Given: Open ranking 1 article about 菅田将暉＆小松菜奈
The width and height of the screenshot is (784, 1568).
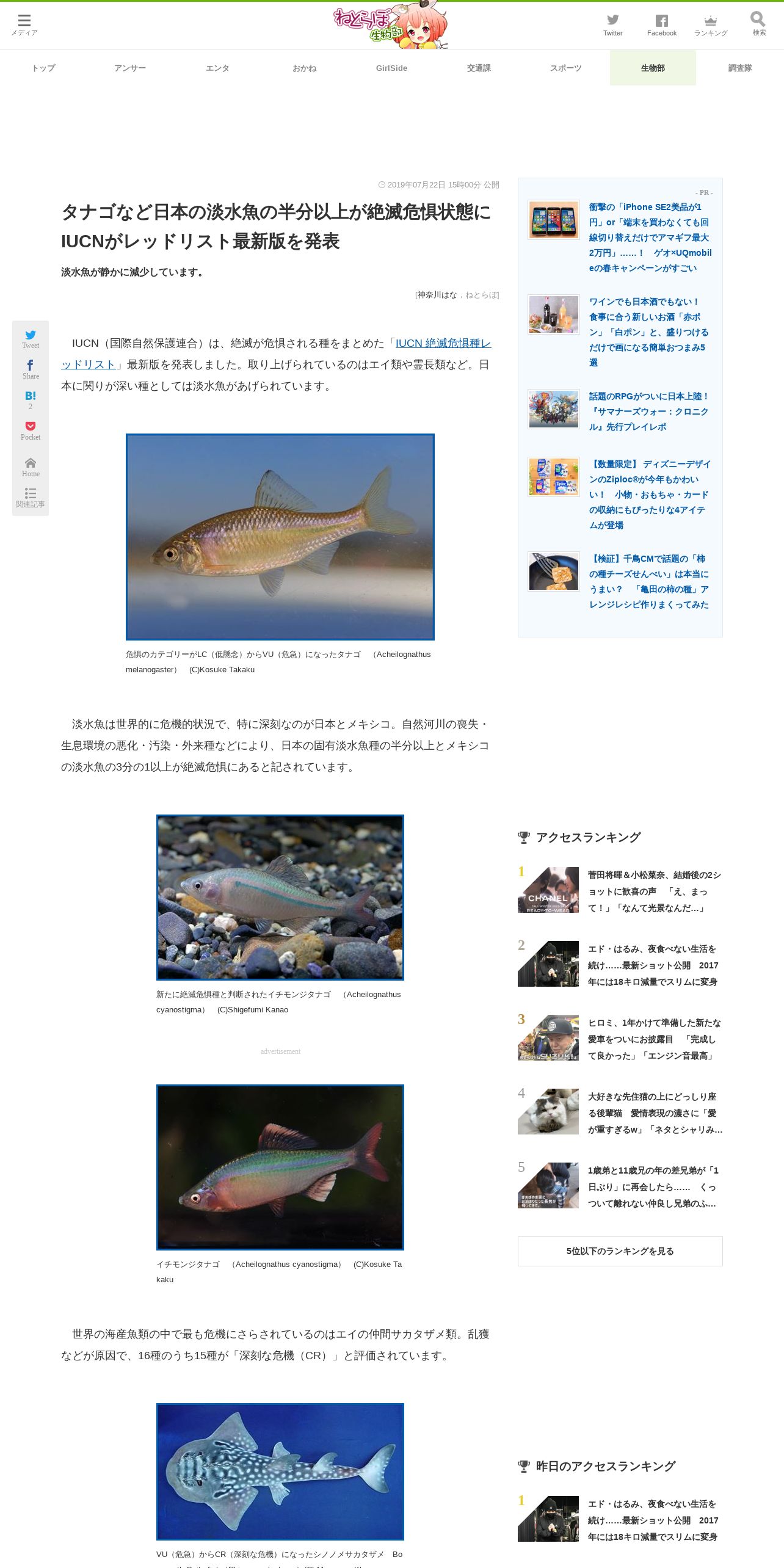Looking at the screenshot, I should pos(653,891).
